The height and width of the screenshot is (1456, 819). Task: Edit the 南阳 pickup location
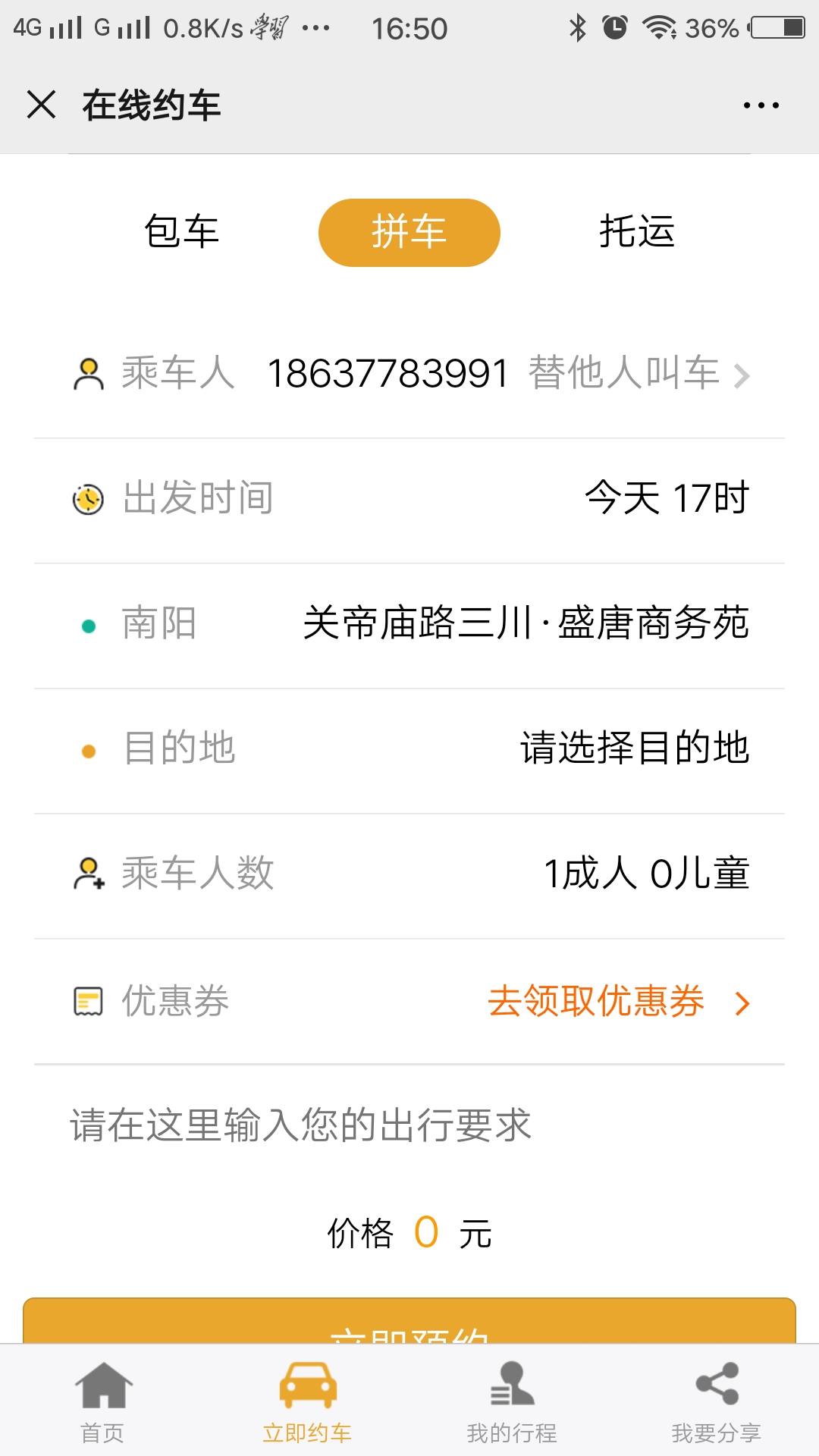525,624
